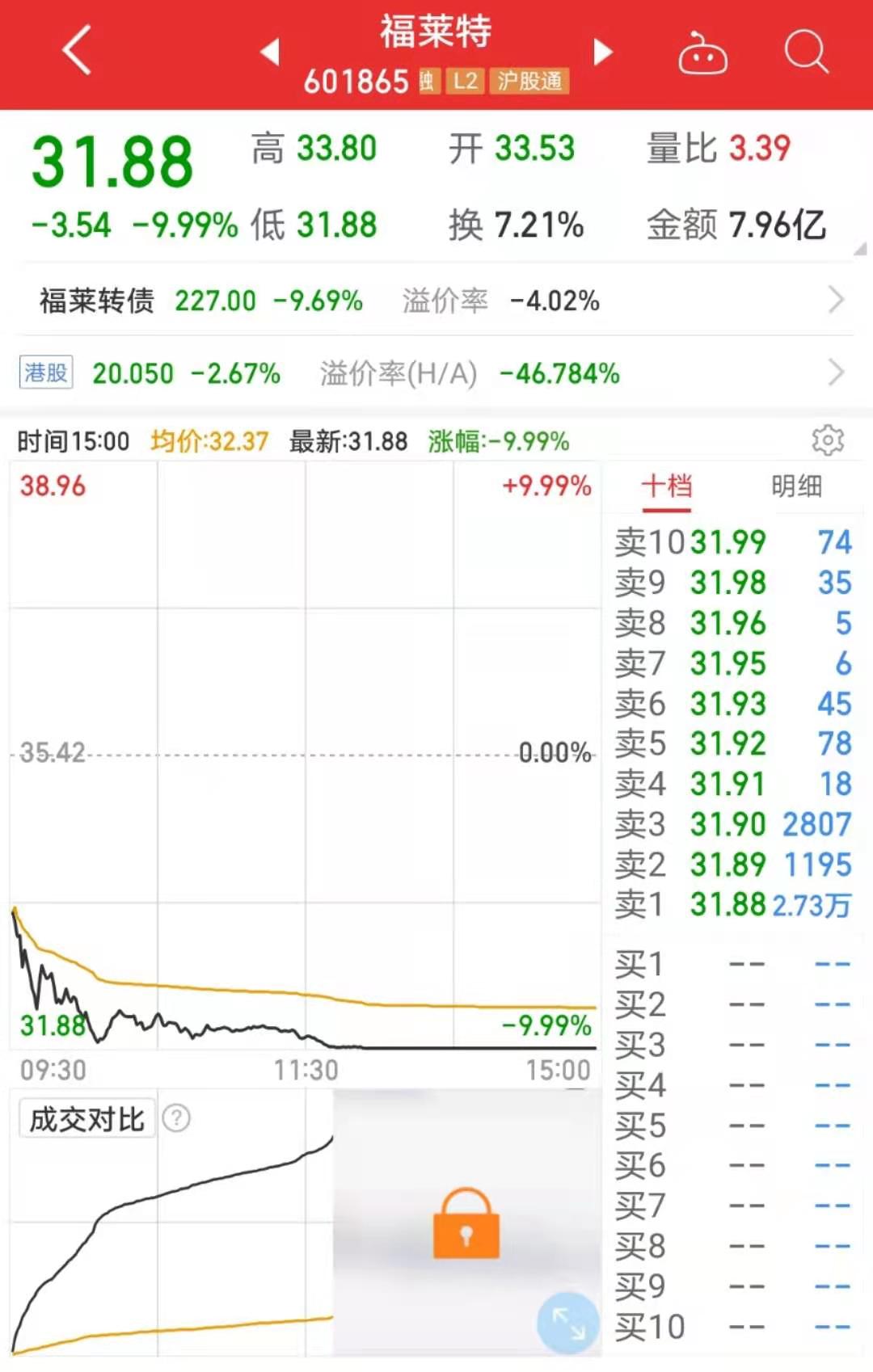
Task: Unlock the locked chart panel
Action: [x=466, y=1223]
